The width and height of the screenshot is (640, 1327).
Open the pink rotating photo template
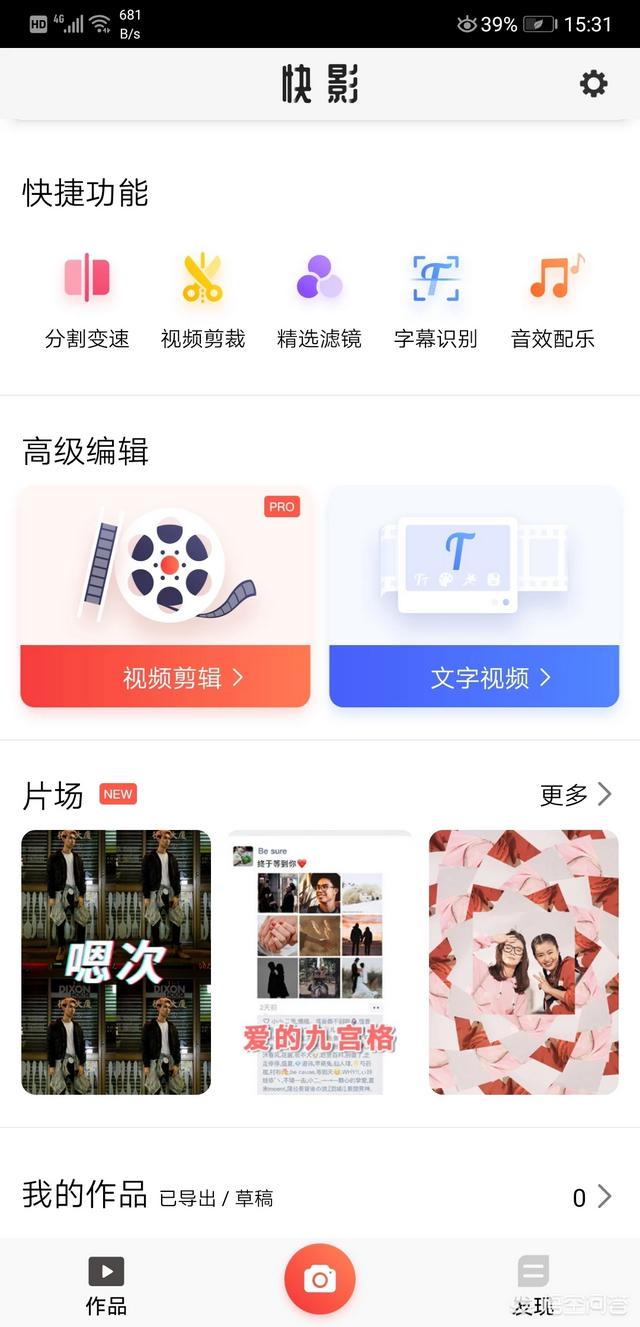click(524, 962)
